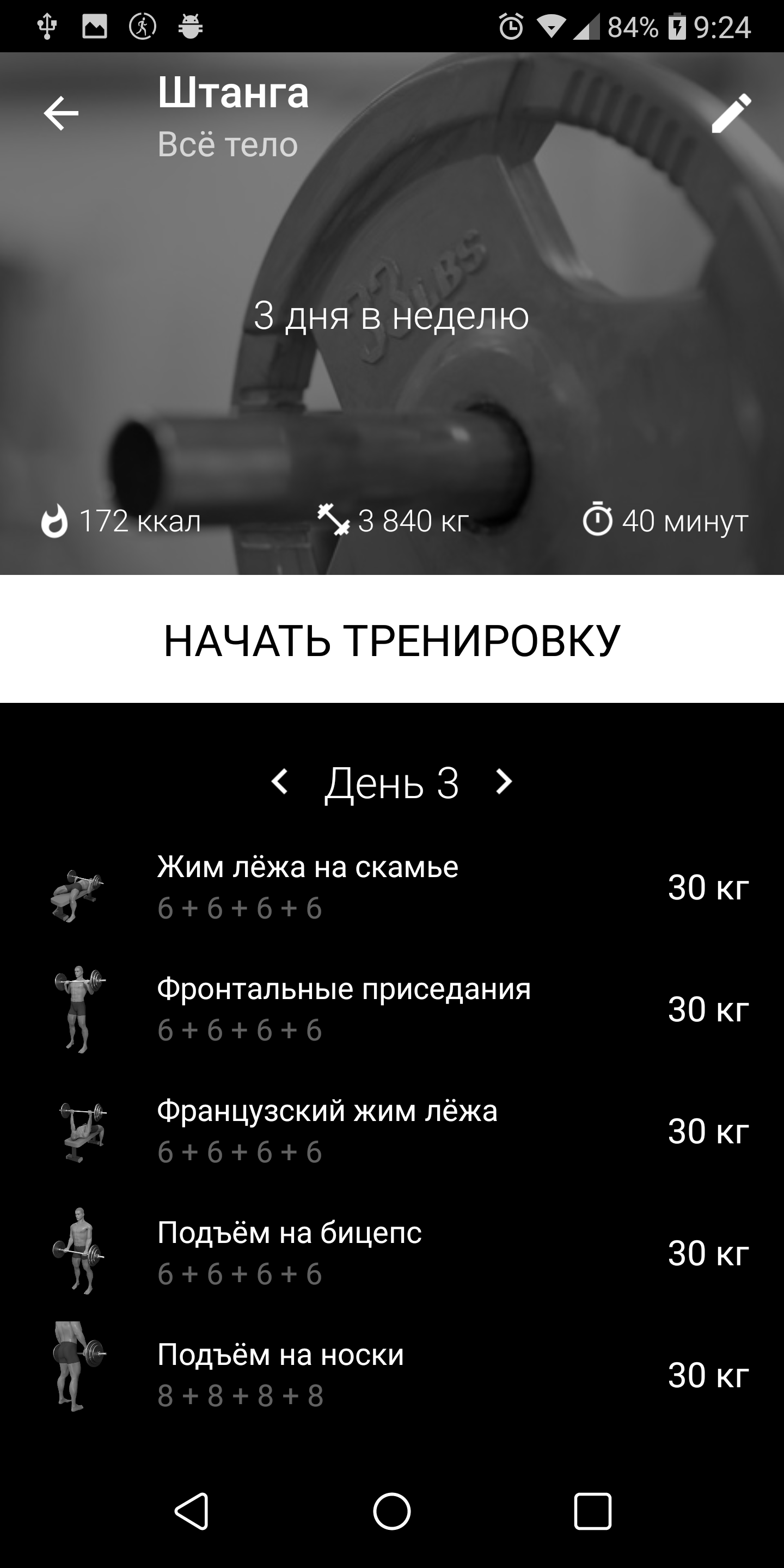
Task: Go to the previous day with the left chevron
Action: pyautogui.click(x=280, y=782)
